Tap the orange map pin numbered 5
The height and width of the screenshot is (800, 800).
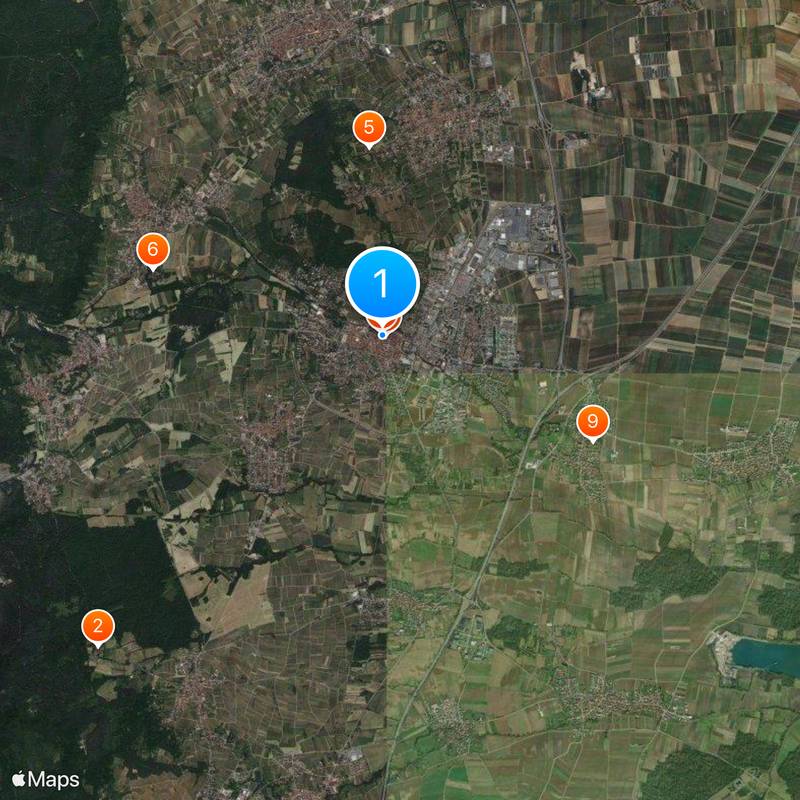point(369,128)
